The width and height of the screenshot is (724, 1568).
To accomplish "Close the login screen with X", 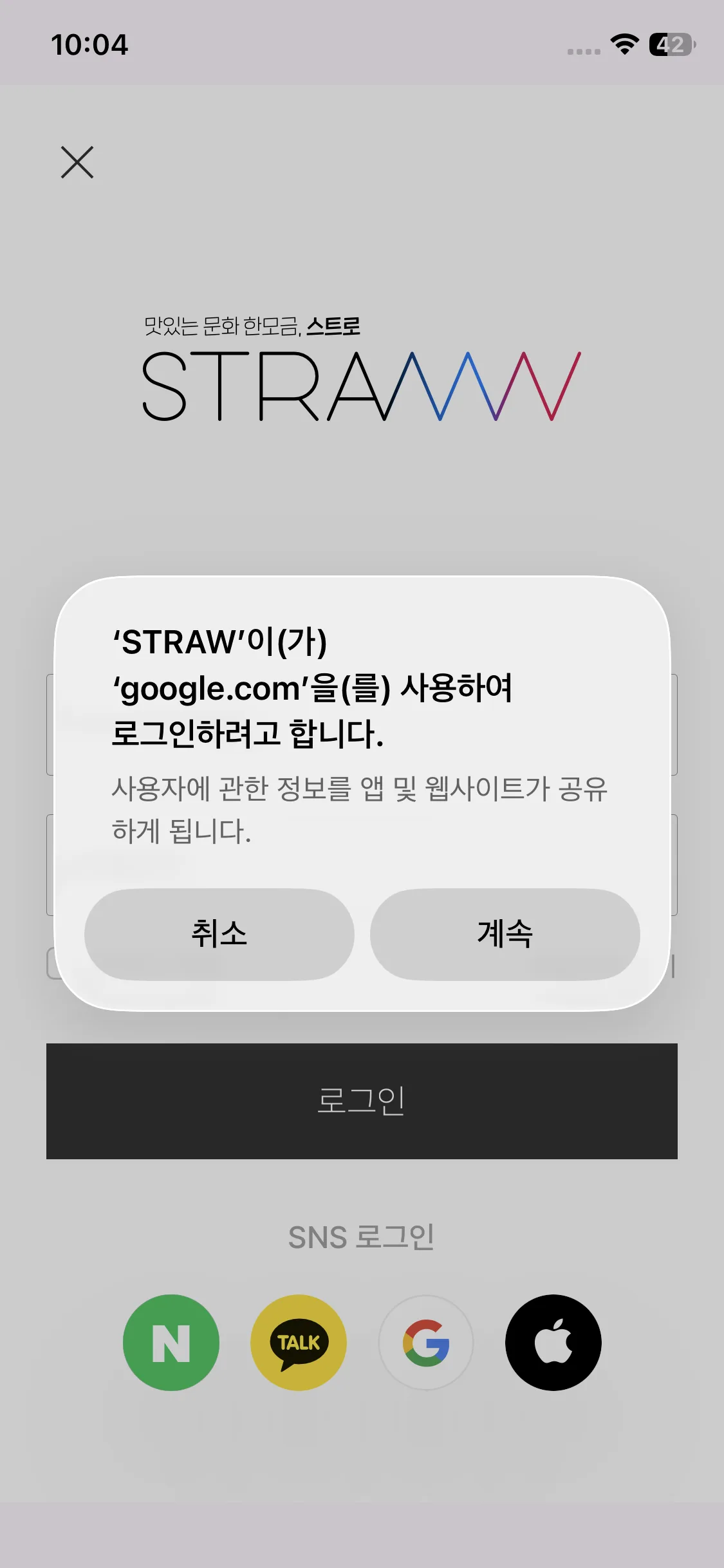I will (77, 162).
